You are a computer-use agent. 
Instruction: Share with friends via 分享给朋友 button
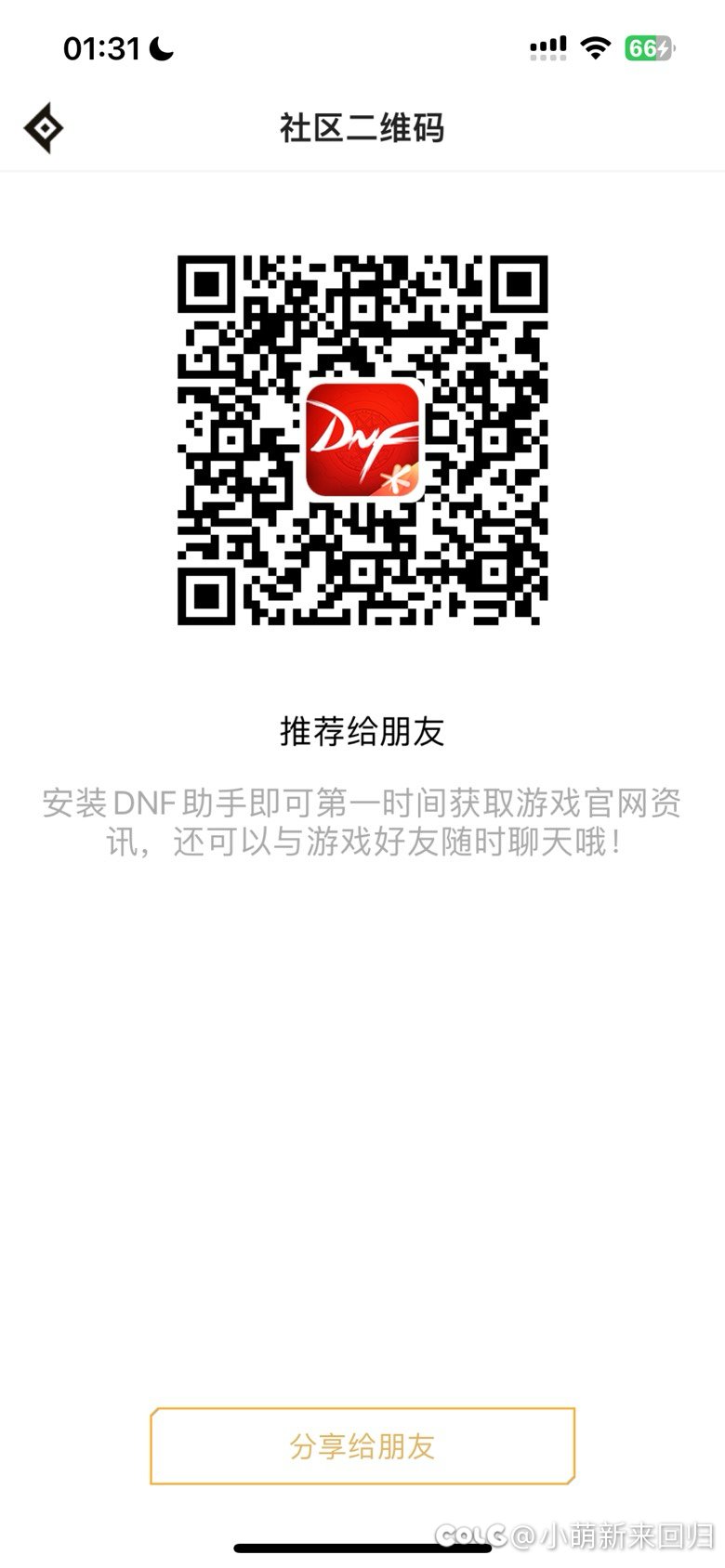(362, 1445)
